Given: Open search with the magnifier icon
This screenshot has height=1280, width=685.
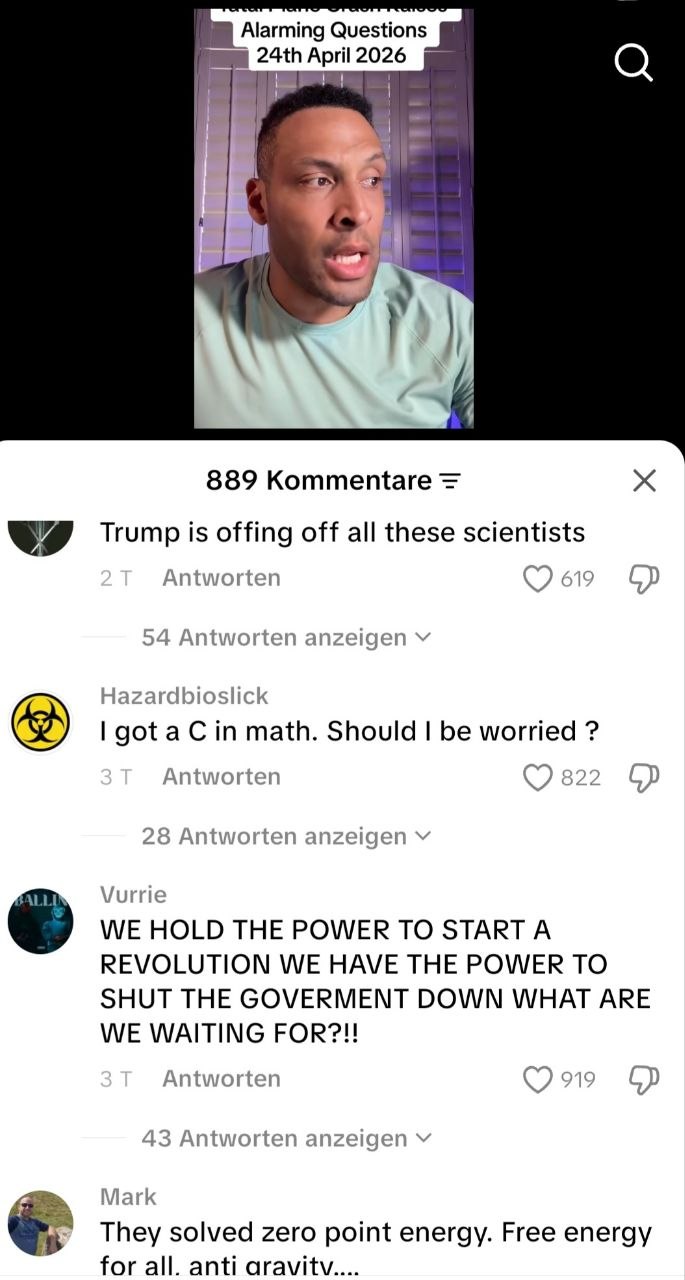Looking at the screenshot, I should 633,64.
